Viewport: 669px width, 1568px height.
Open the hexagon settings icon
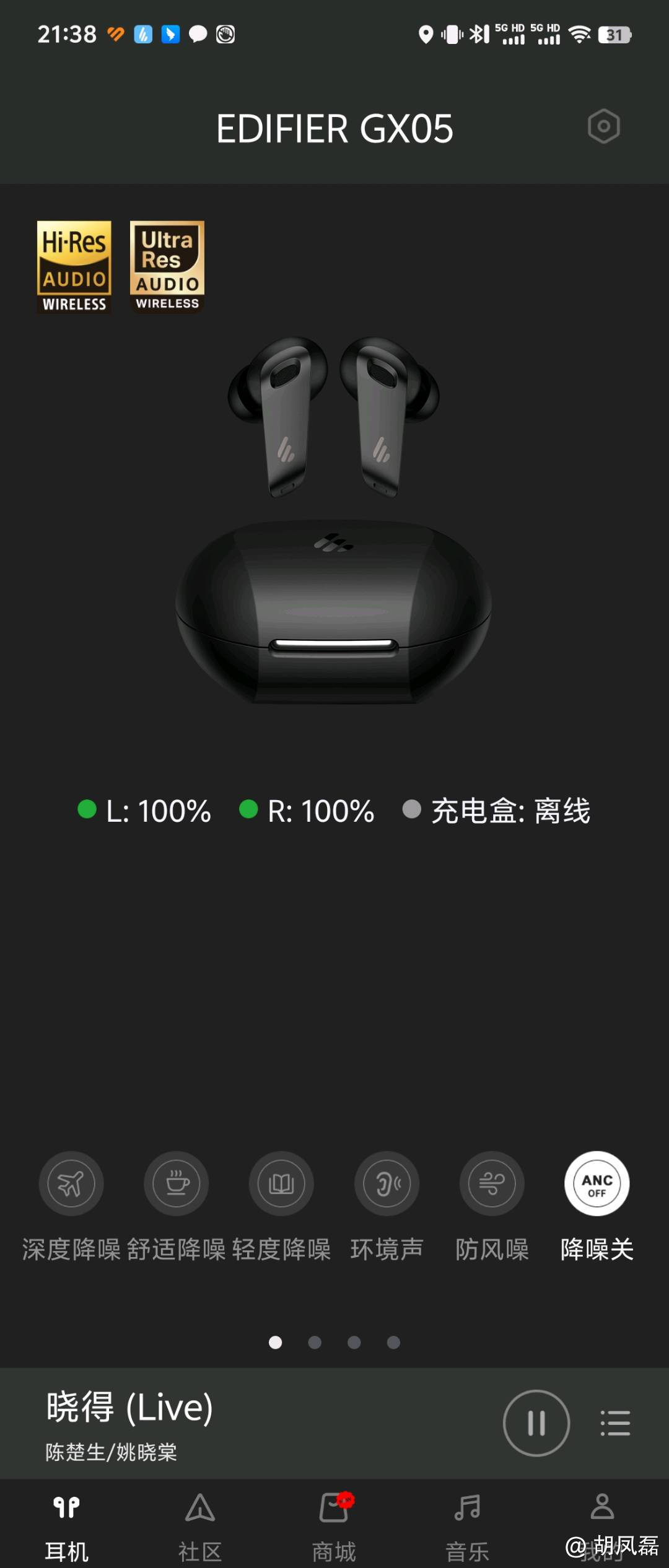[603, 127]
